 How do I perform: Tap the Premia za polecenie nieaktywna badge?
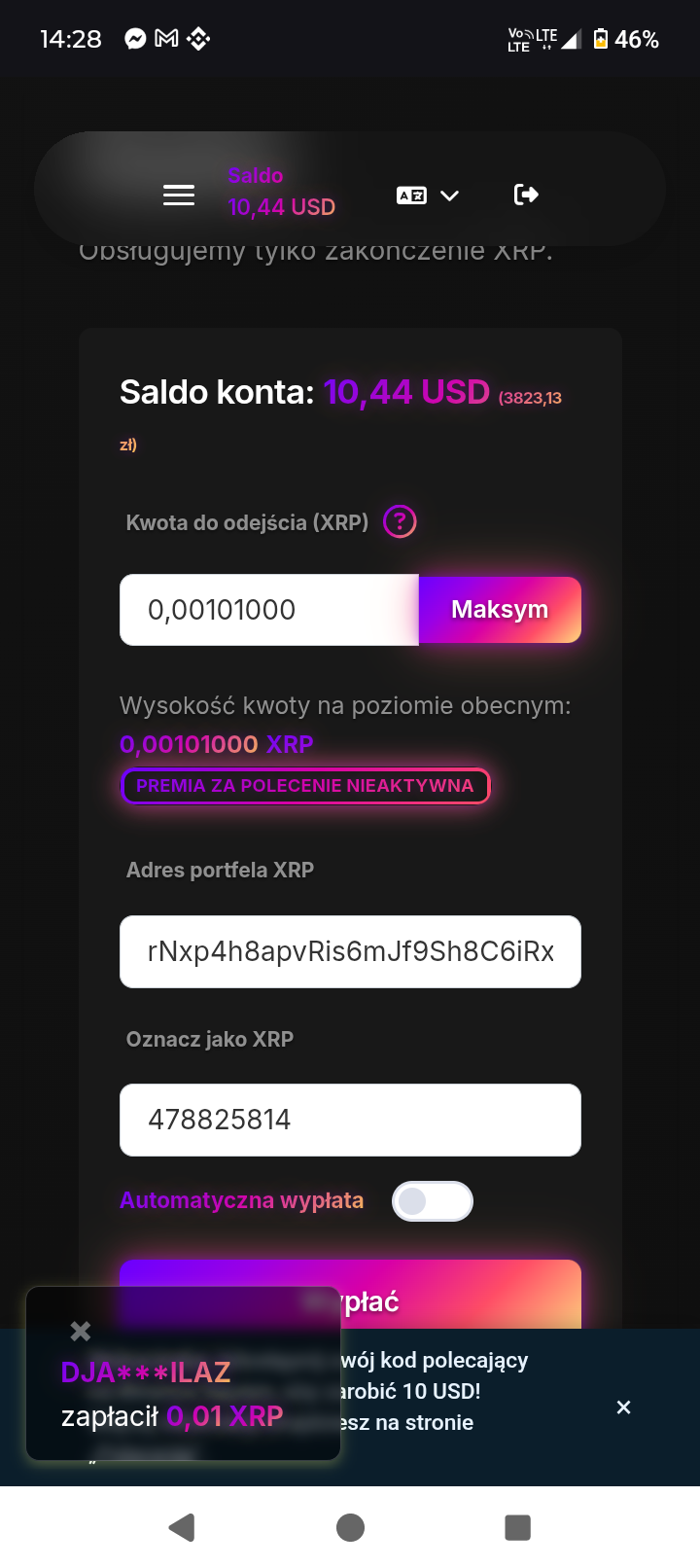pos(305,786)
